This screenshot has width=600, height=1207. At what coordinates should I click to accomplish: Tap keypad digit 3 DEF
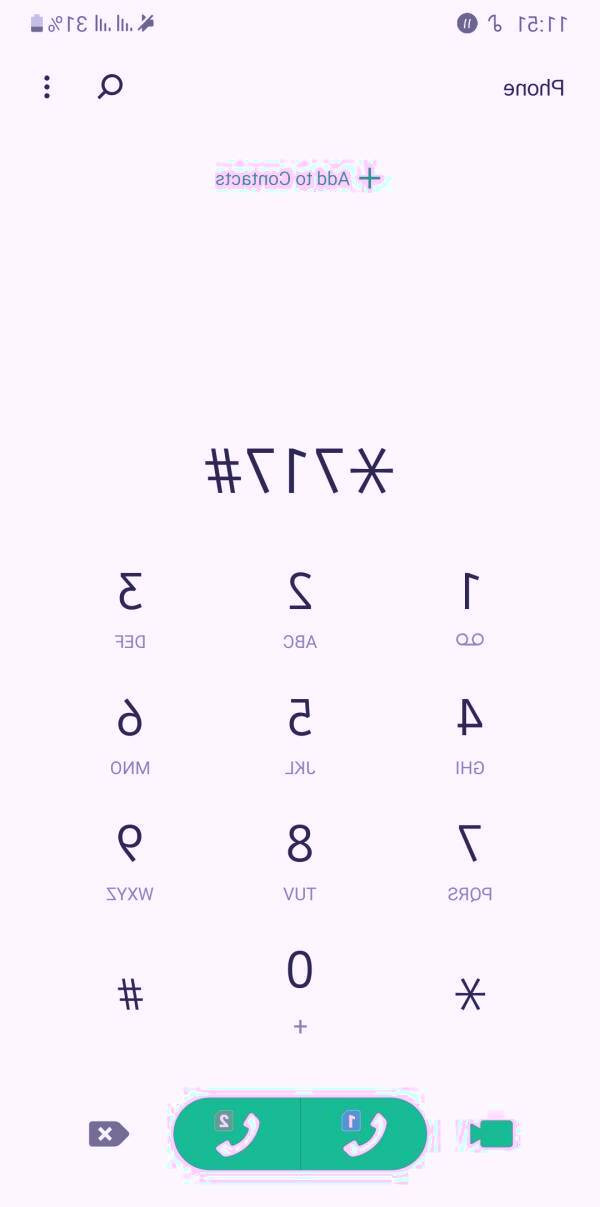tap(130, 605)
